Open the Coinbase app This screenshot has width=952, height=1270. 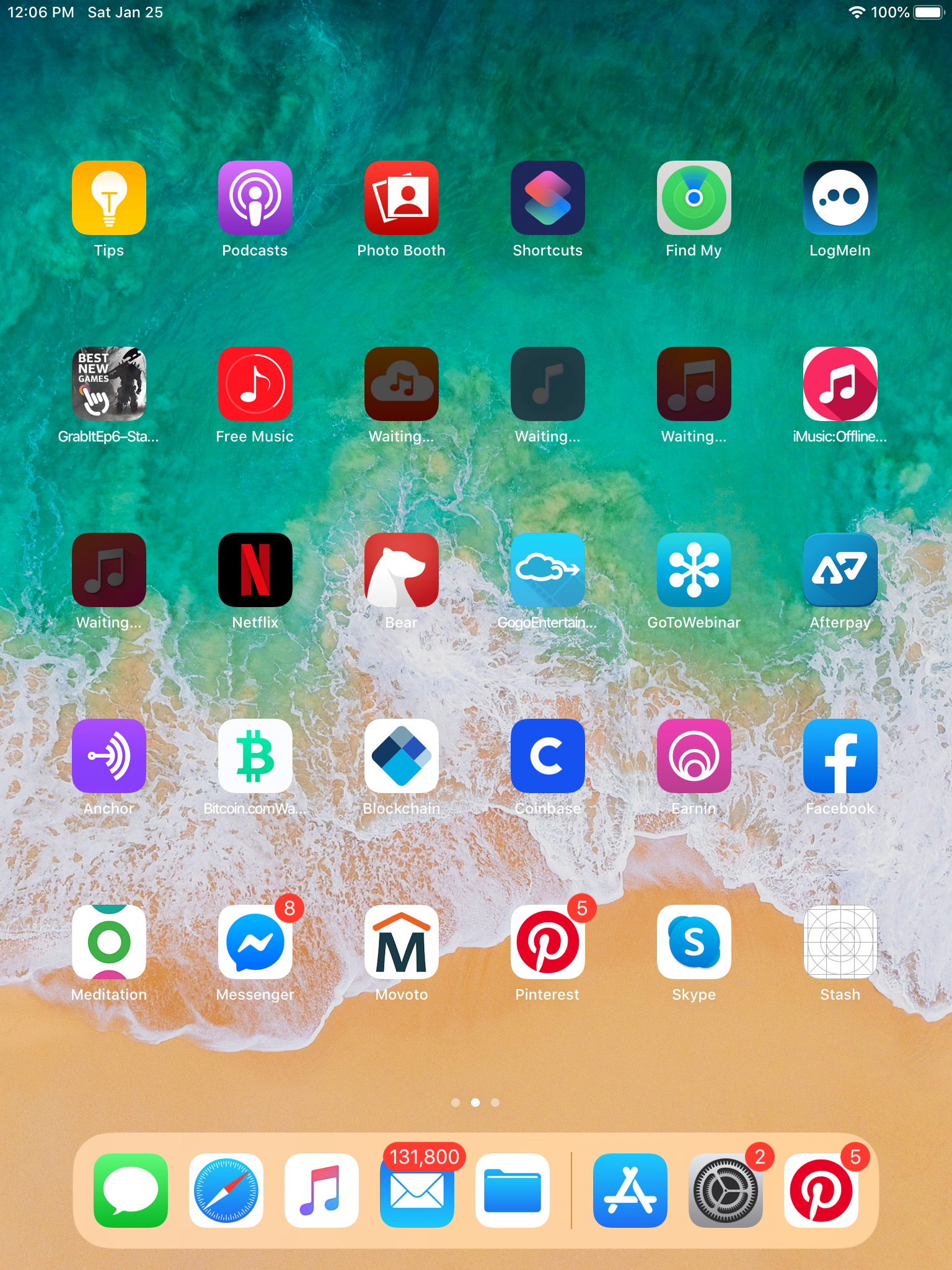coord(547,756)
